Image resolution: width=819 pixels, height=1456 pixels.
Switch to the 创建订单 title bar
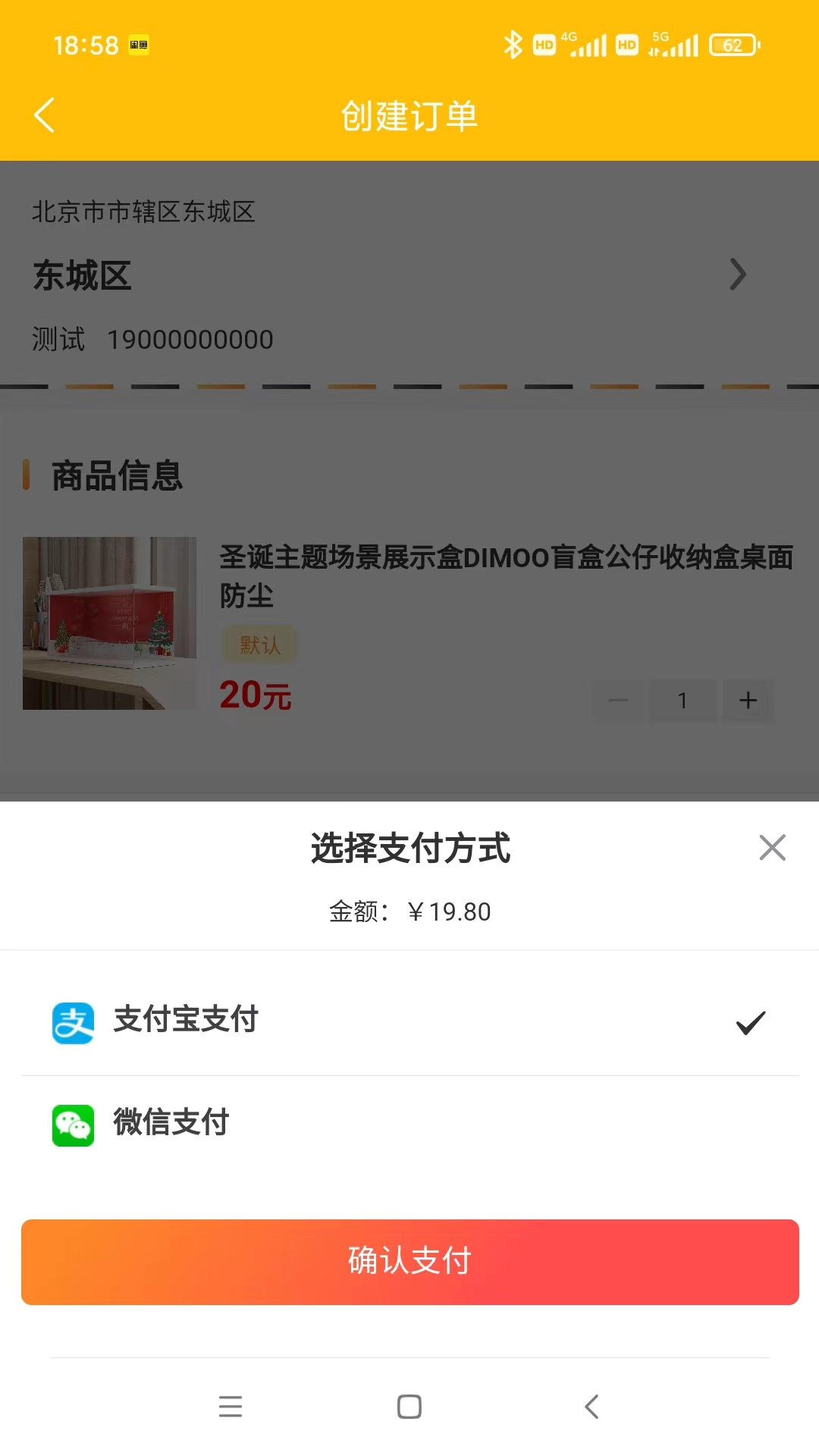(x=409, y=115)
